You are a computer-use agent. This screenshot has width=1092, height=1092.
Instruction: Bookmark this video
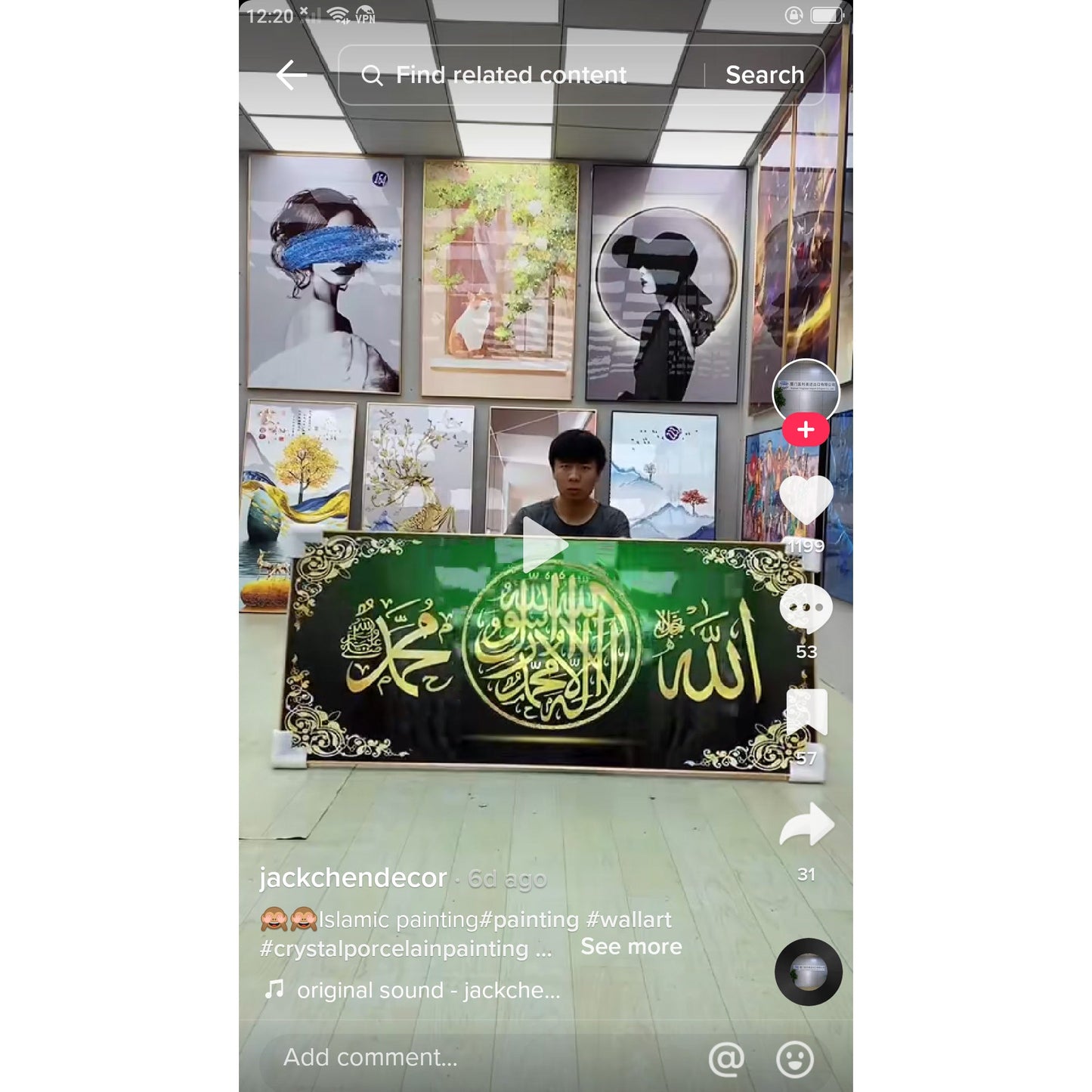tap(806, 713)
